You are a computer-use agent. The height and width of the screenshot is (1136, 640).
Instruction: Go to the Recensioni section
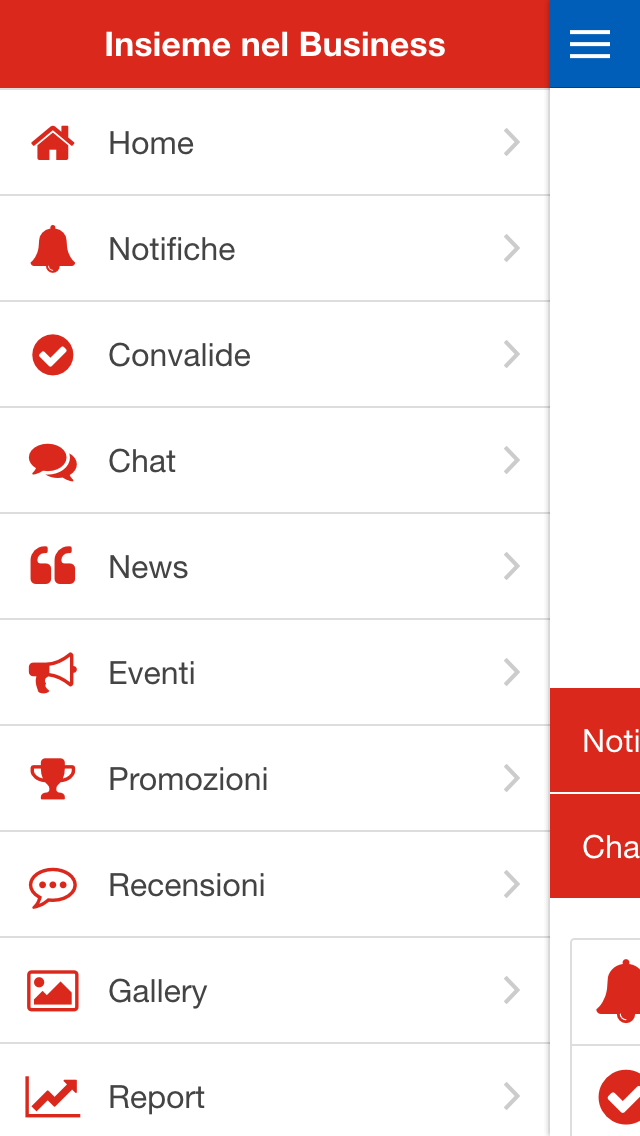[x=274, y=885]
